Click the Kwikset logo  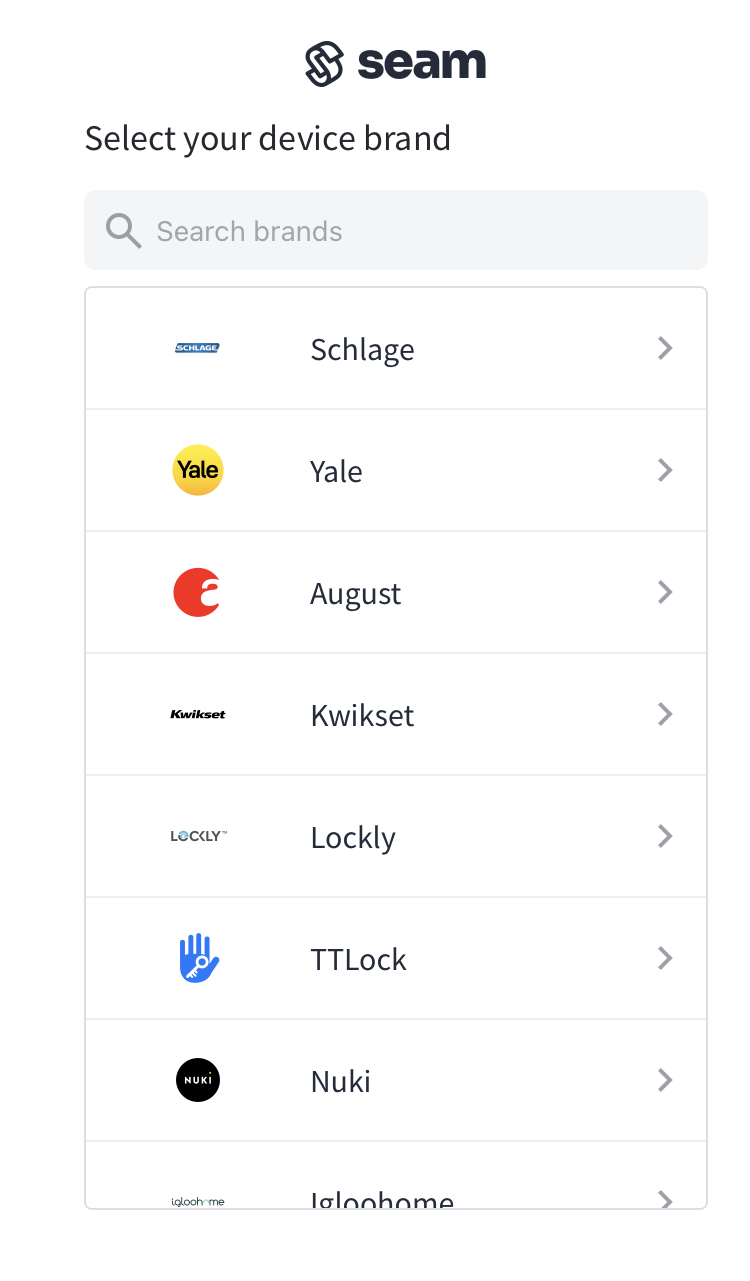[198, 714]
